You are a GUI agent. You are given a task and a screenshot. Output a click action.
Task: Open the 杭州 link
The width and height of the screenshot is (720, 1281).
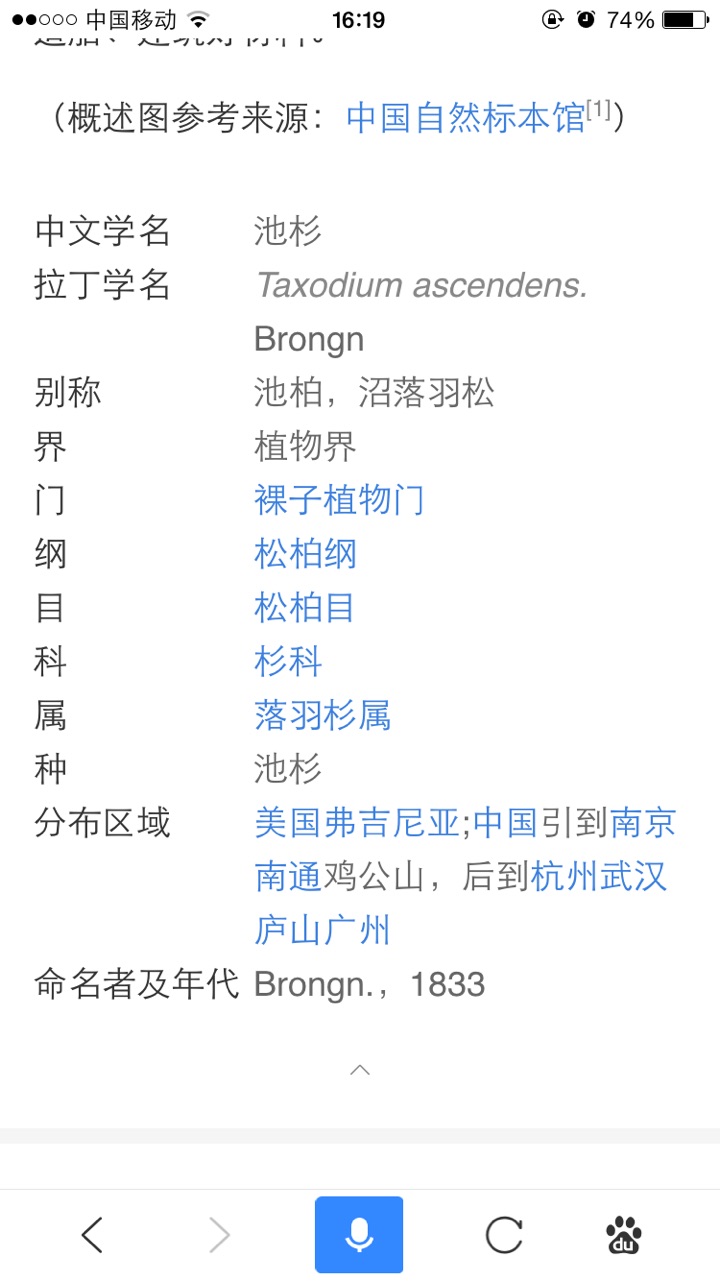tap(564, 877)
